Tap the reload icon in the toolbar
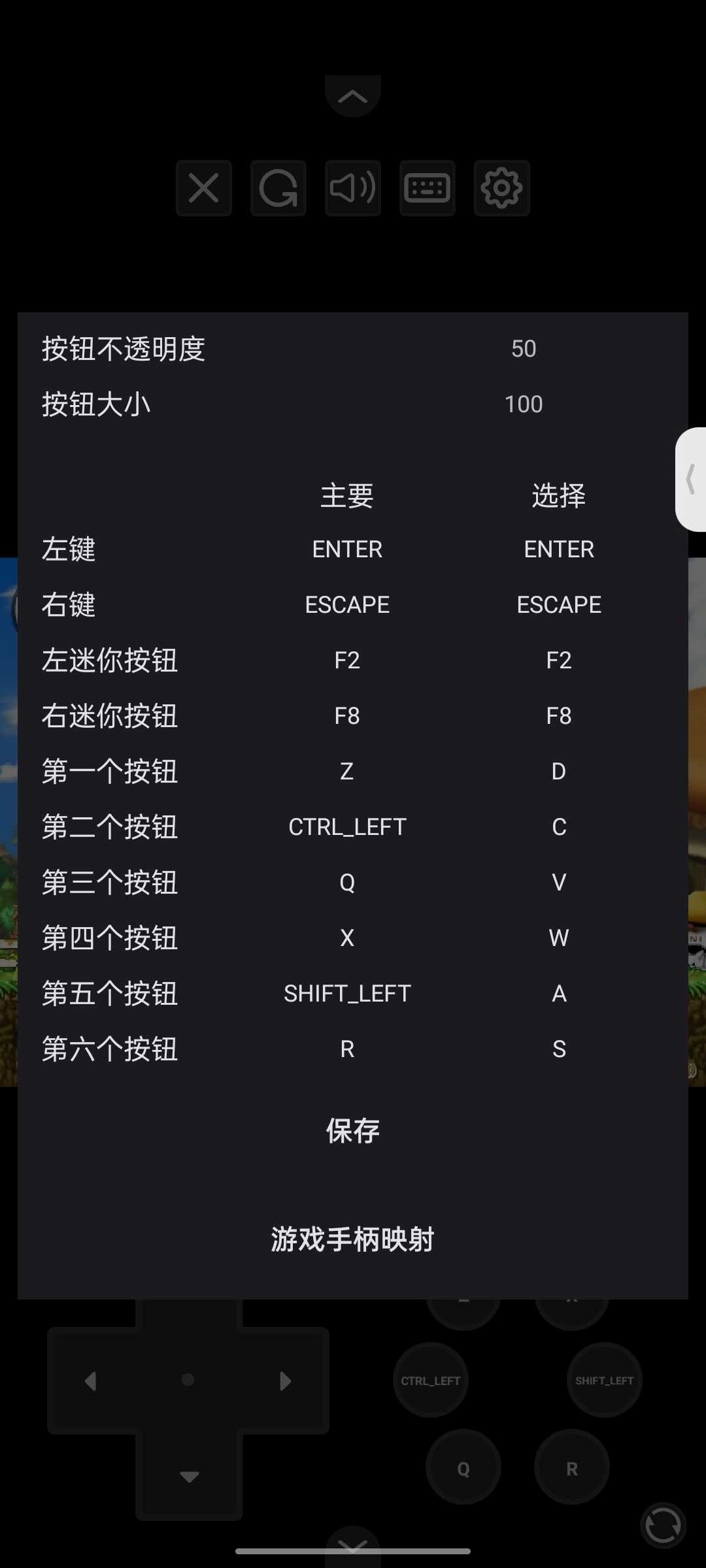706x1568 pixels. pyautogui.click(x=278, y=188)
